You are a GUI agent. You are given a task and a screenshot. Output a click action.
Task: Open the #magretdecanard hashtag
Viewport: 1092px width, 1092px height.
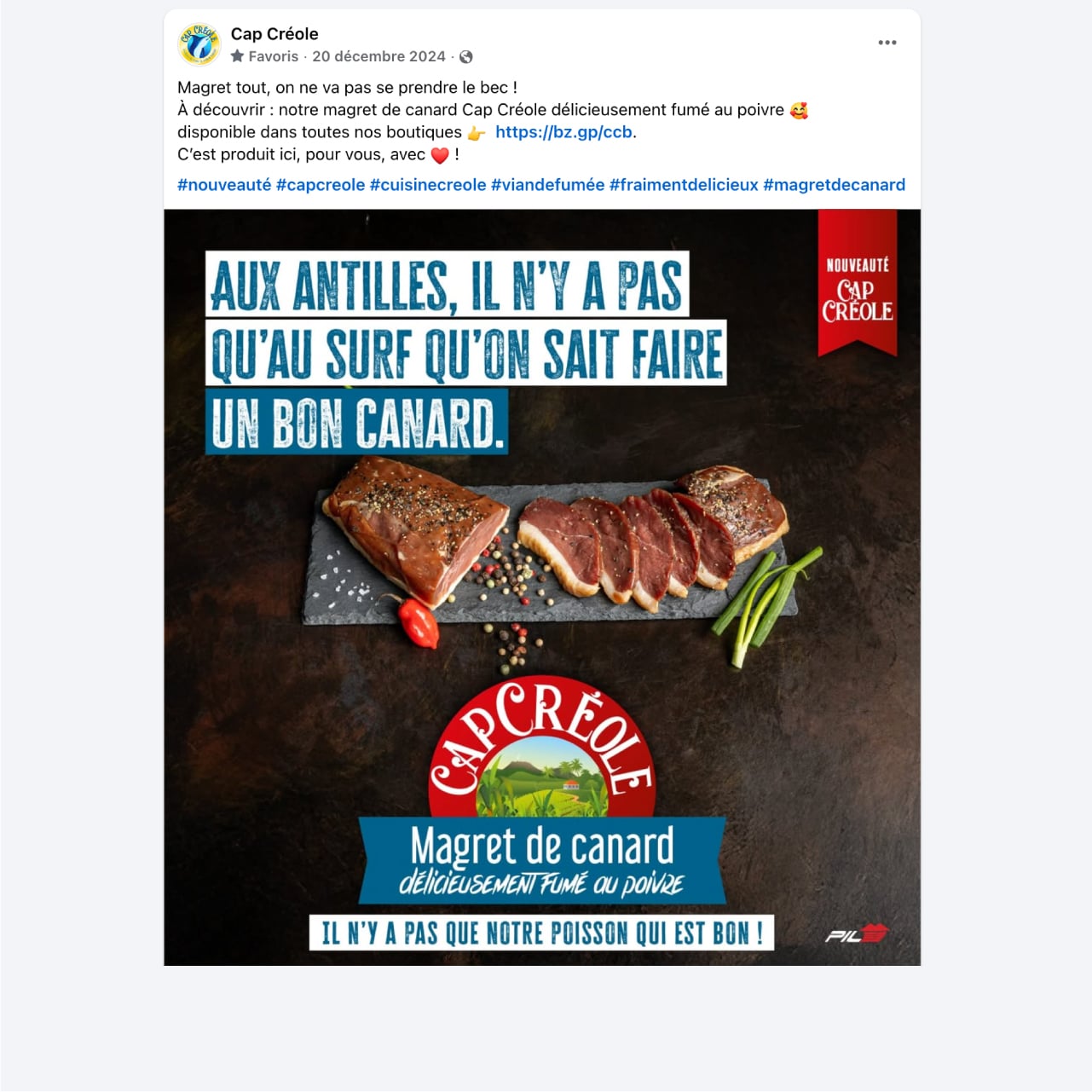tap(834, 185)
